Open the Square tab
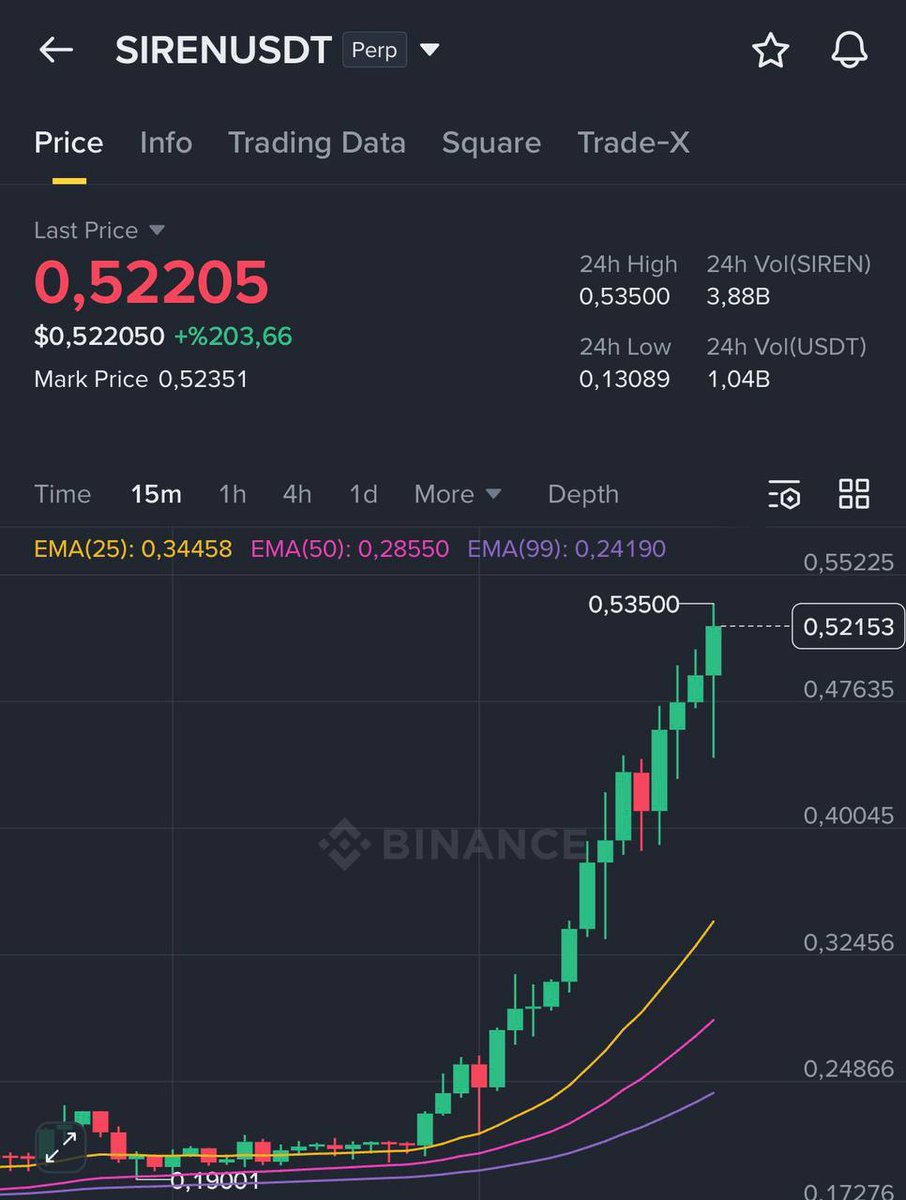Image resolution: width=906 pixels, height=1200 pixels. click(x=491, y=143)
